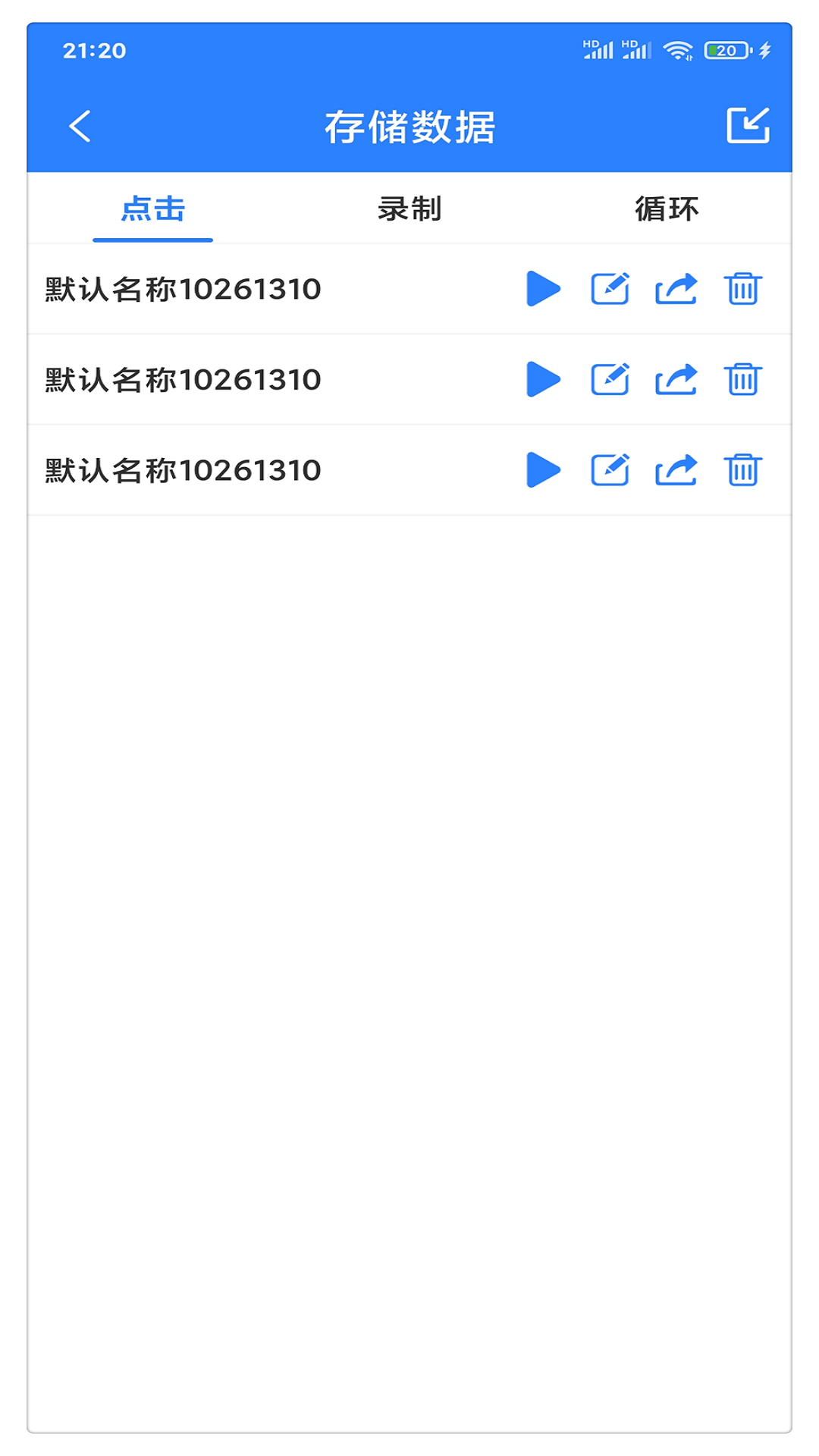
Task: Edit the first 默认名称10261310 entry
Action: pos(610,289)
